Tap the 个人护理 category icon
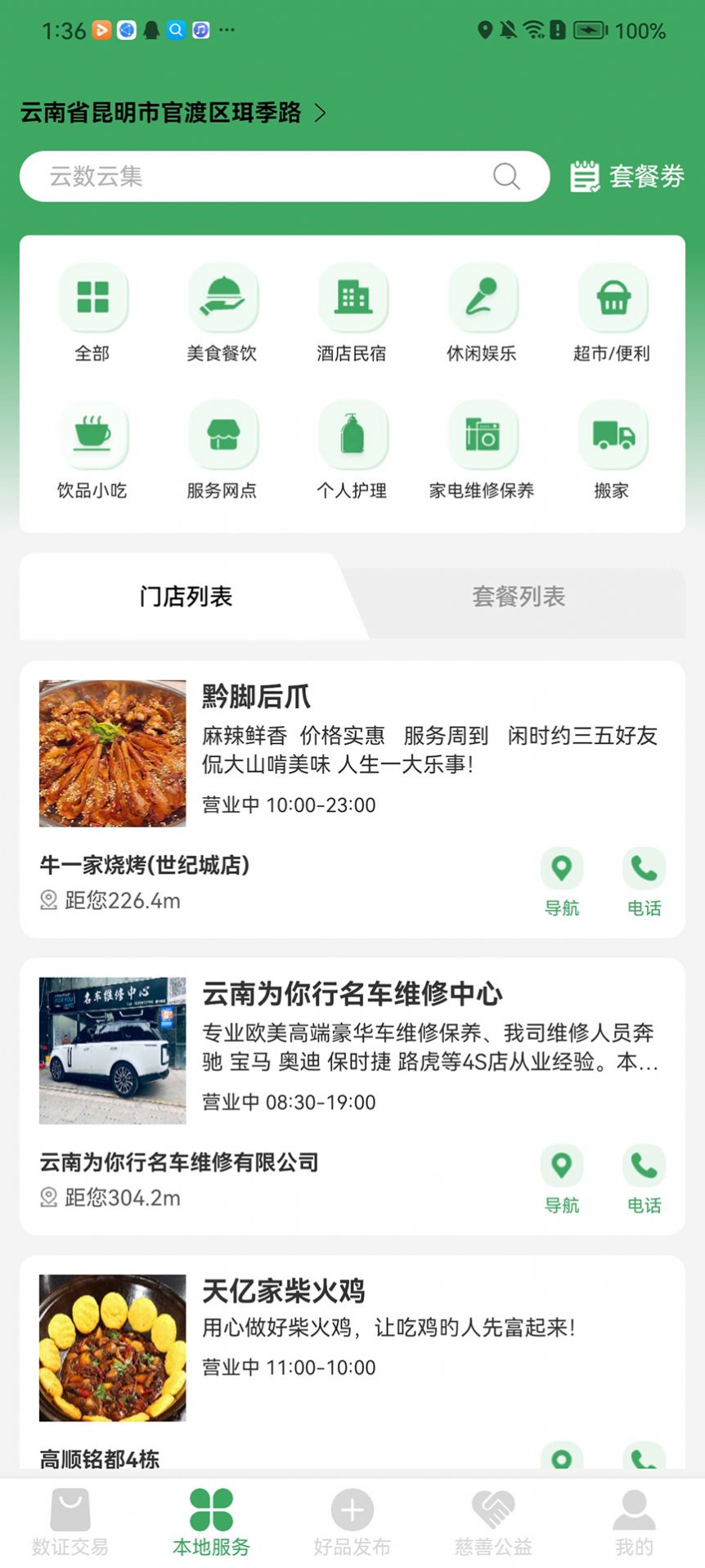This screenshot has width=705, height=1568. point(353,436)
